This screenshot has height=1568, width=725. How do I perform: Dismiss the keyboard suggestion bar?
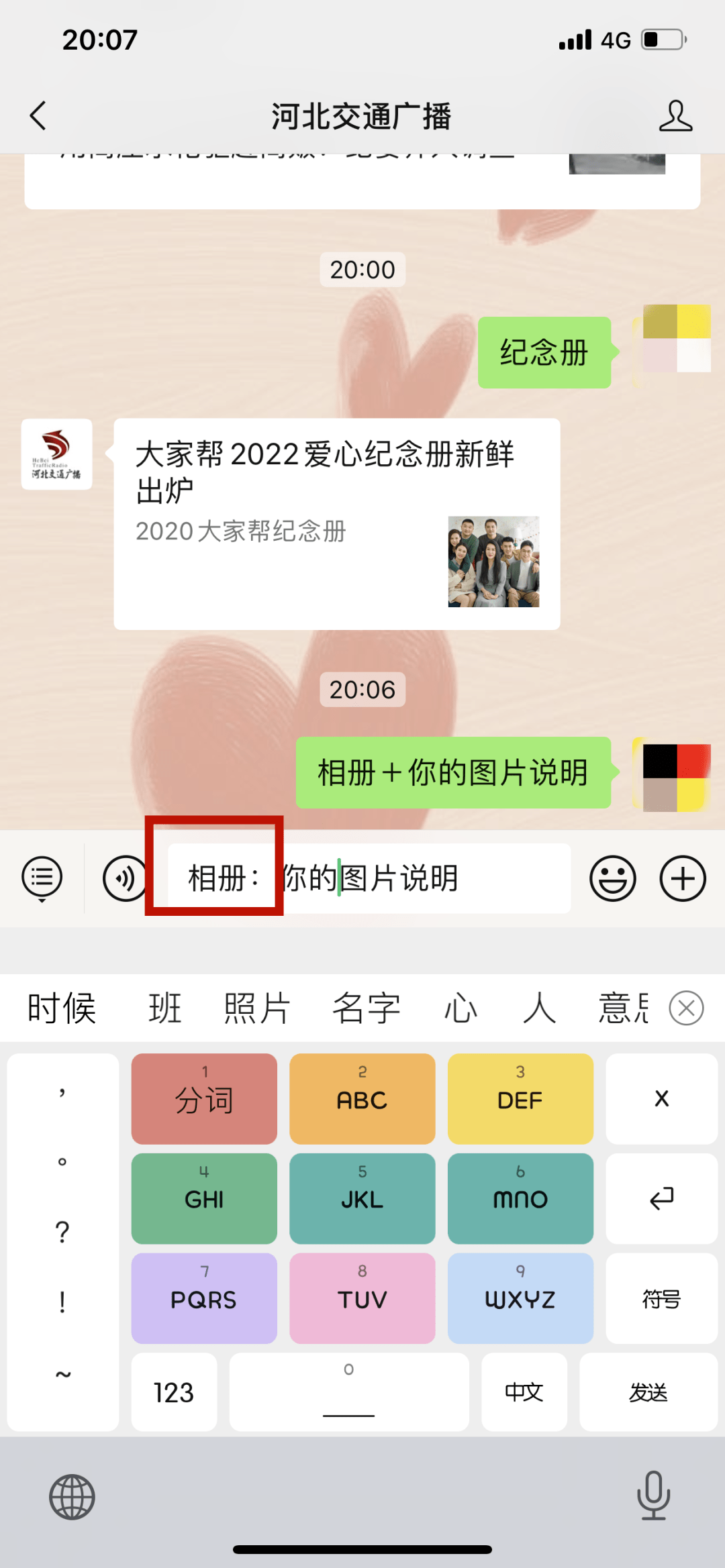coord(687,1008)
